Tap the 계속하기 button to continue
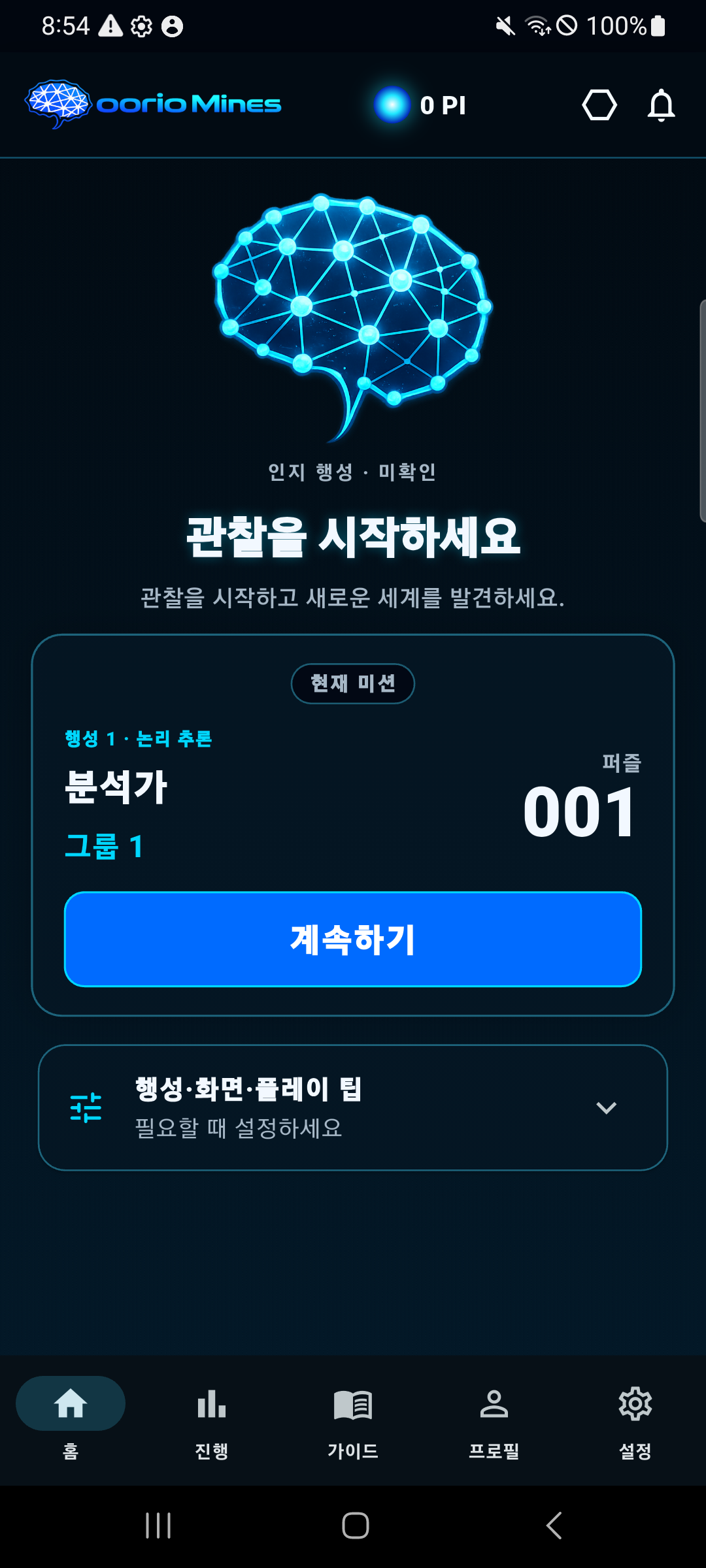The image size is (706, 1568). (353, 939)
